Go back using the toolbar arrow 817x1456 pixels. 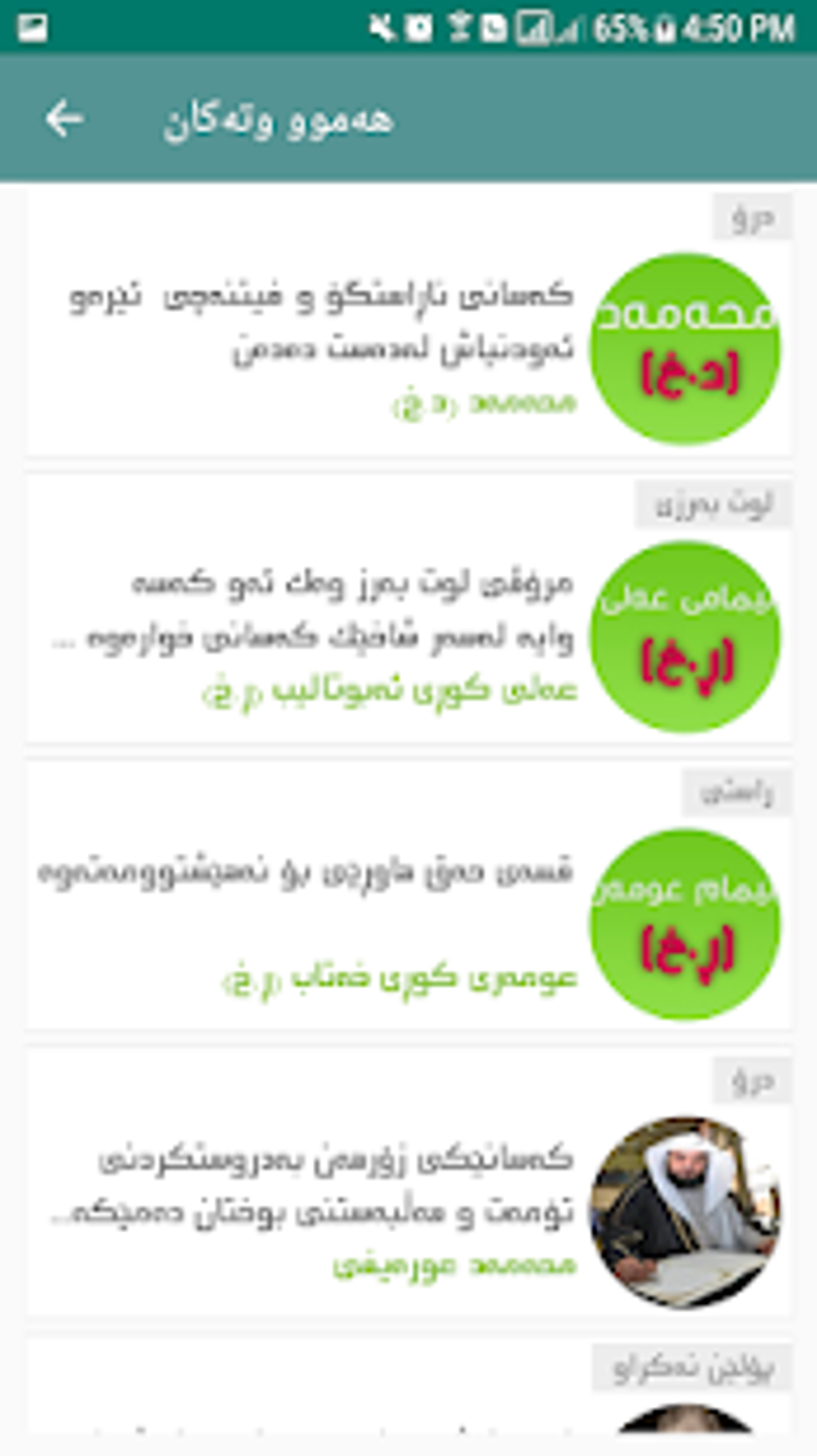point(64,120)
